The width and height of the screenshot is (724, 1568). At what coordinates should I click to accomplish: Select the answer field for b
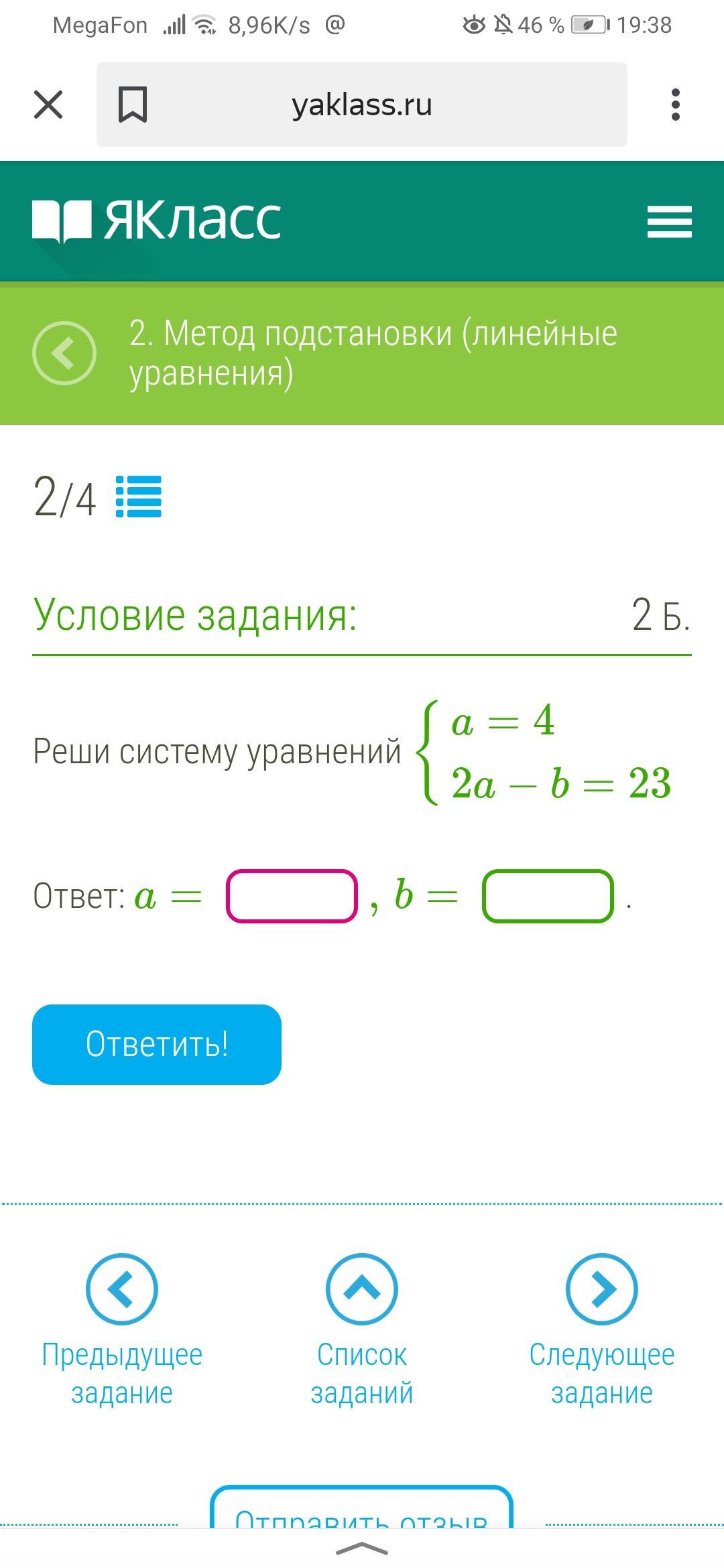tap(548, 896)
